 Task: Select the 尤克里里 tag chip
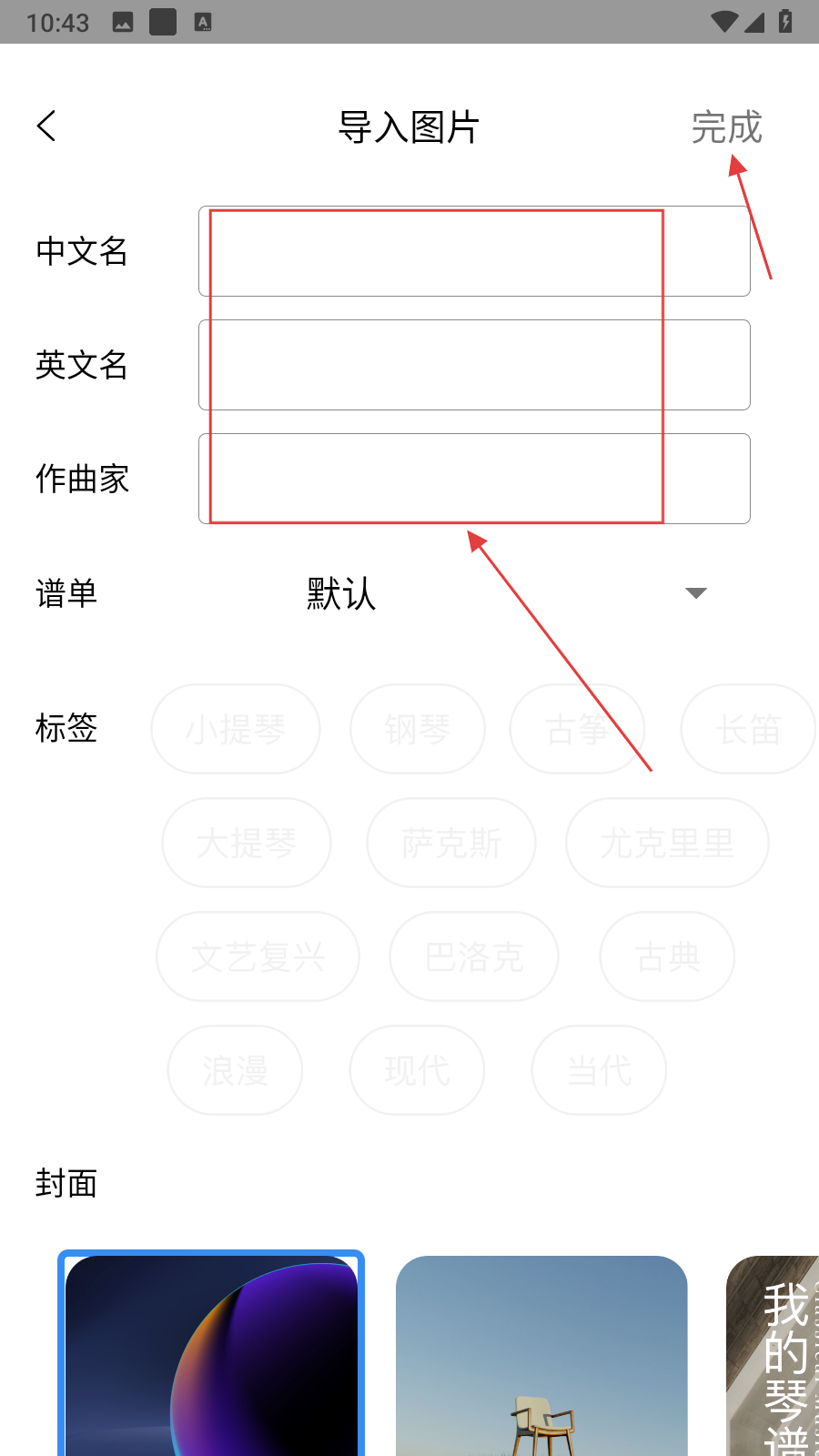point(667,843)
